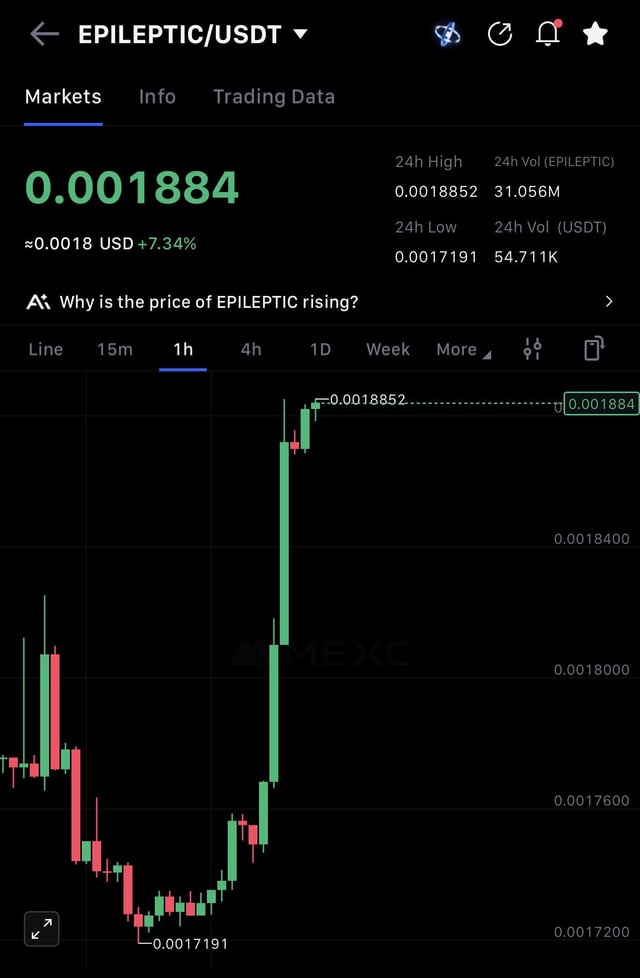Open the AI assistant icon
Image resolution: width=640 pixels, height=978 pixels.
coord(447,34)
